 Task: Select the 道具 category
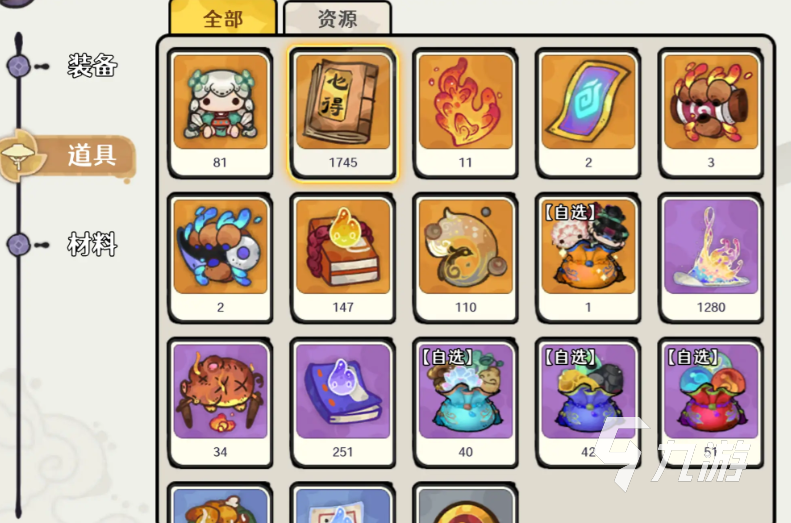(x=92, y=155)
